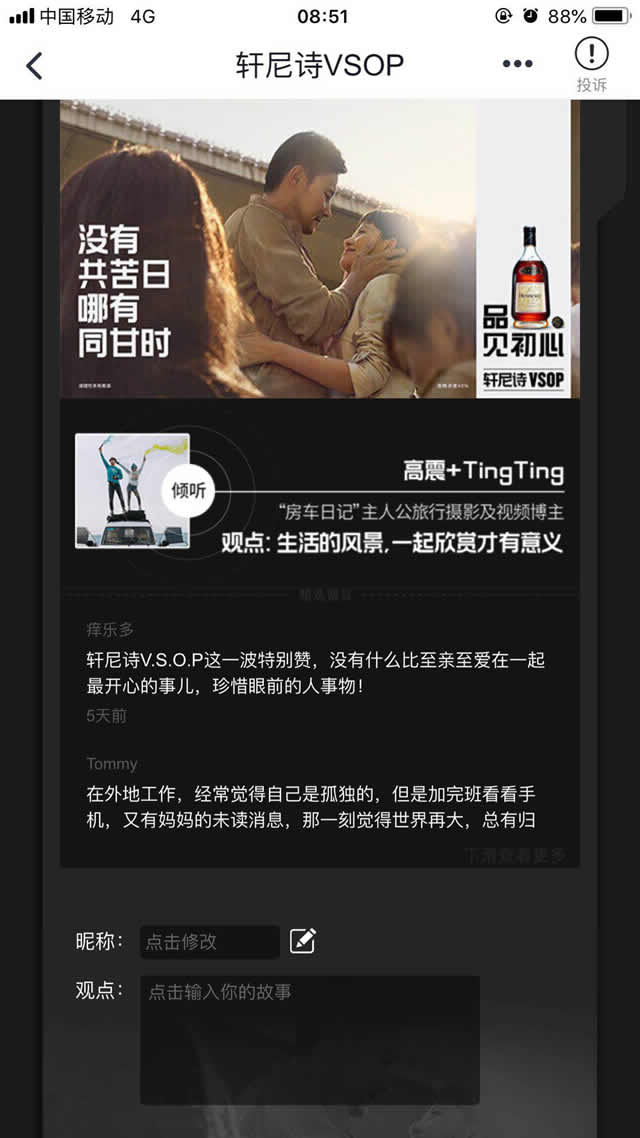
Task: Tap the 投诉 complaint icon
Action: 591,64
